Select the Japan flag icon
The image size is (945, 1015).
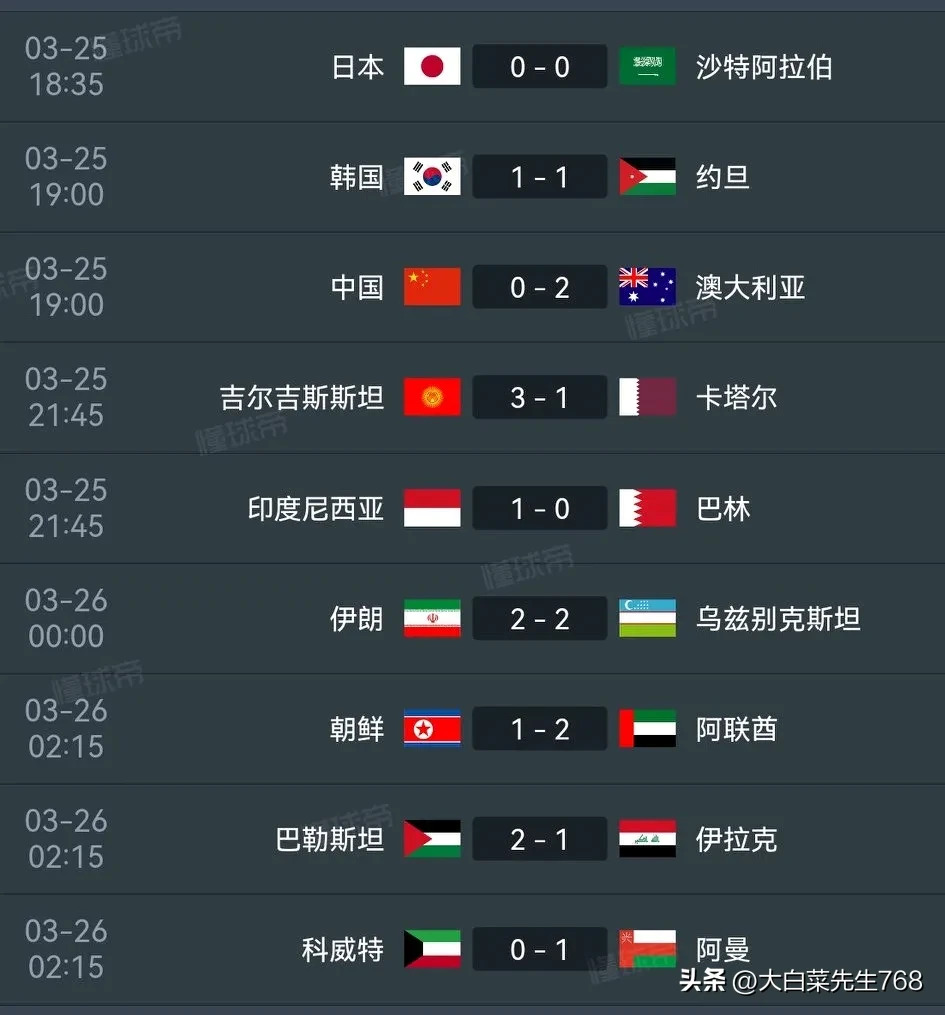(x=431, y=66)
